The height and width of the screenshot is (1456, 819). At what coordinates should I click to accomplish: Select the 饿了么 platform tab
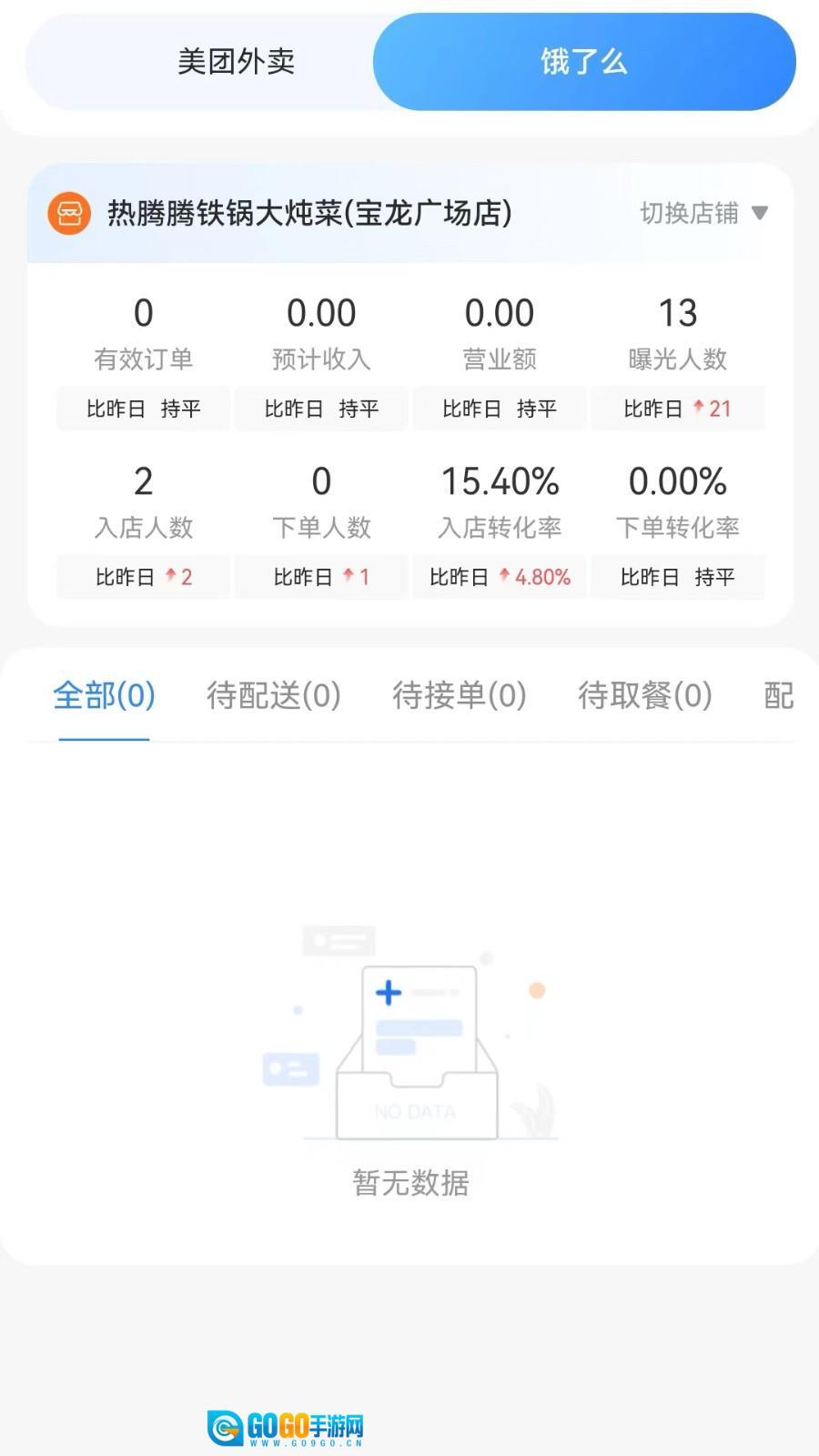pos(584,62)
